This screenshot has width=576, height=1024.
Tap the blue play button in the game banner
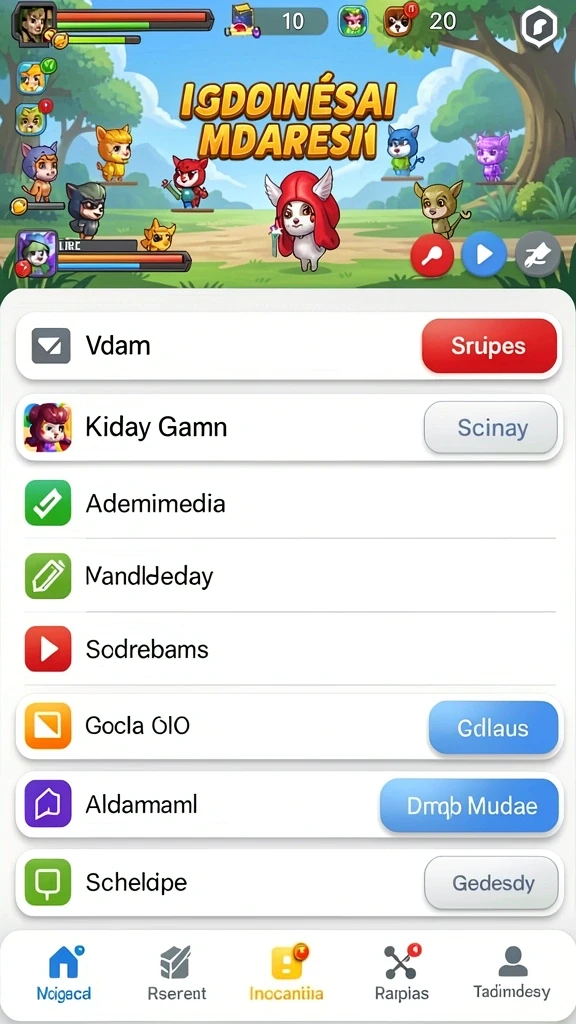(484, 255)
